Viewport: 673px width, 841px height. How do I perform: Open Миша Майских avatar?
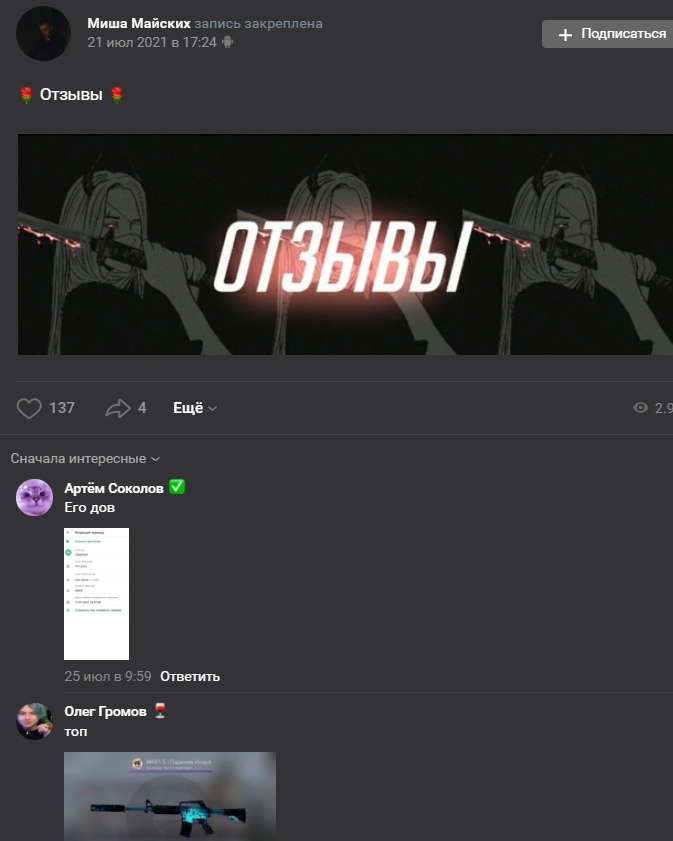pyautogui.click(x=43, y=33)
